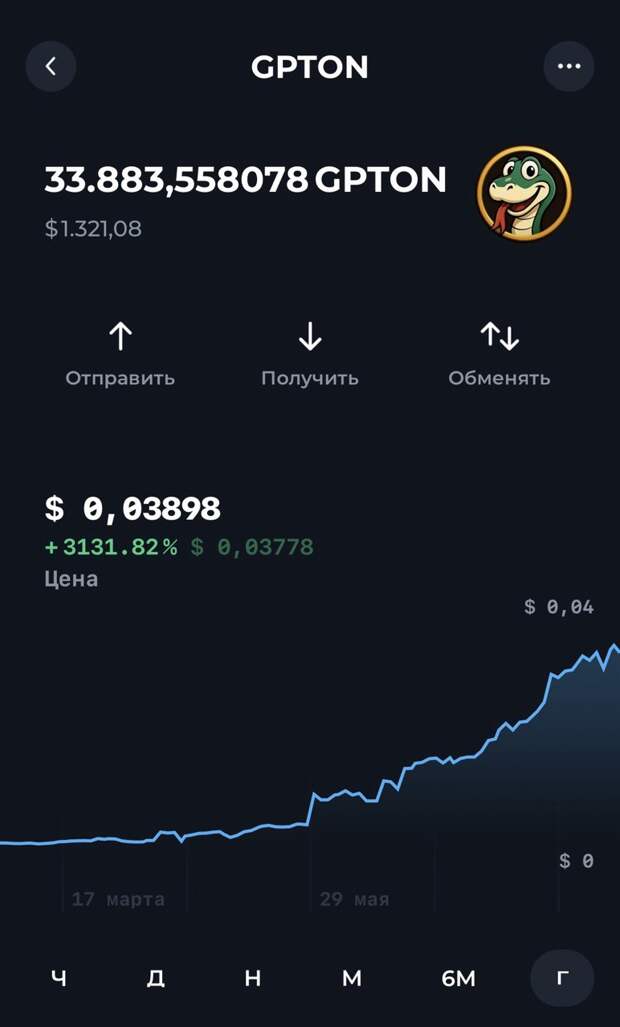
Task: Tap Обменять to swap GPTON
Action: click(x=499, y=355)
